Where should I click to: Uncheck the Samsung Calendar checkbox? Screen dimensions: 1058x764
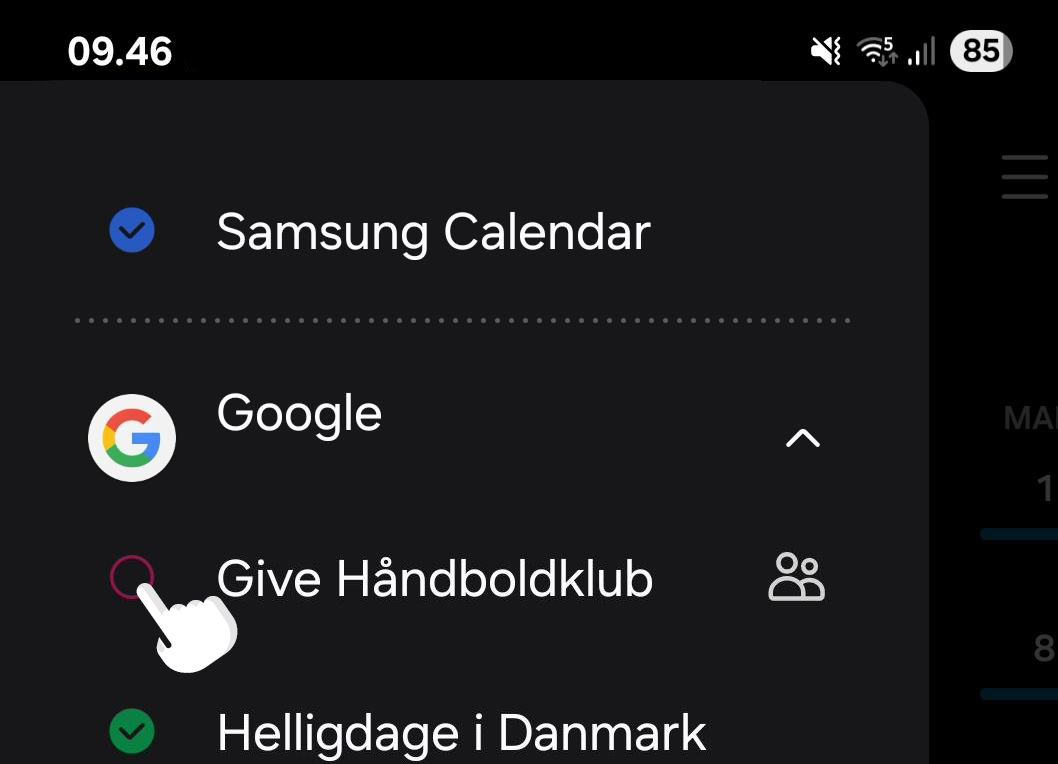(x=132, y=231)
